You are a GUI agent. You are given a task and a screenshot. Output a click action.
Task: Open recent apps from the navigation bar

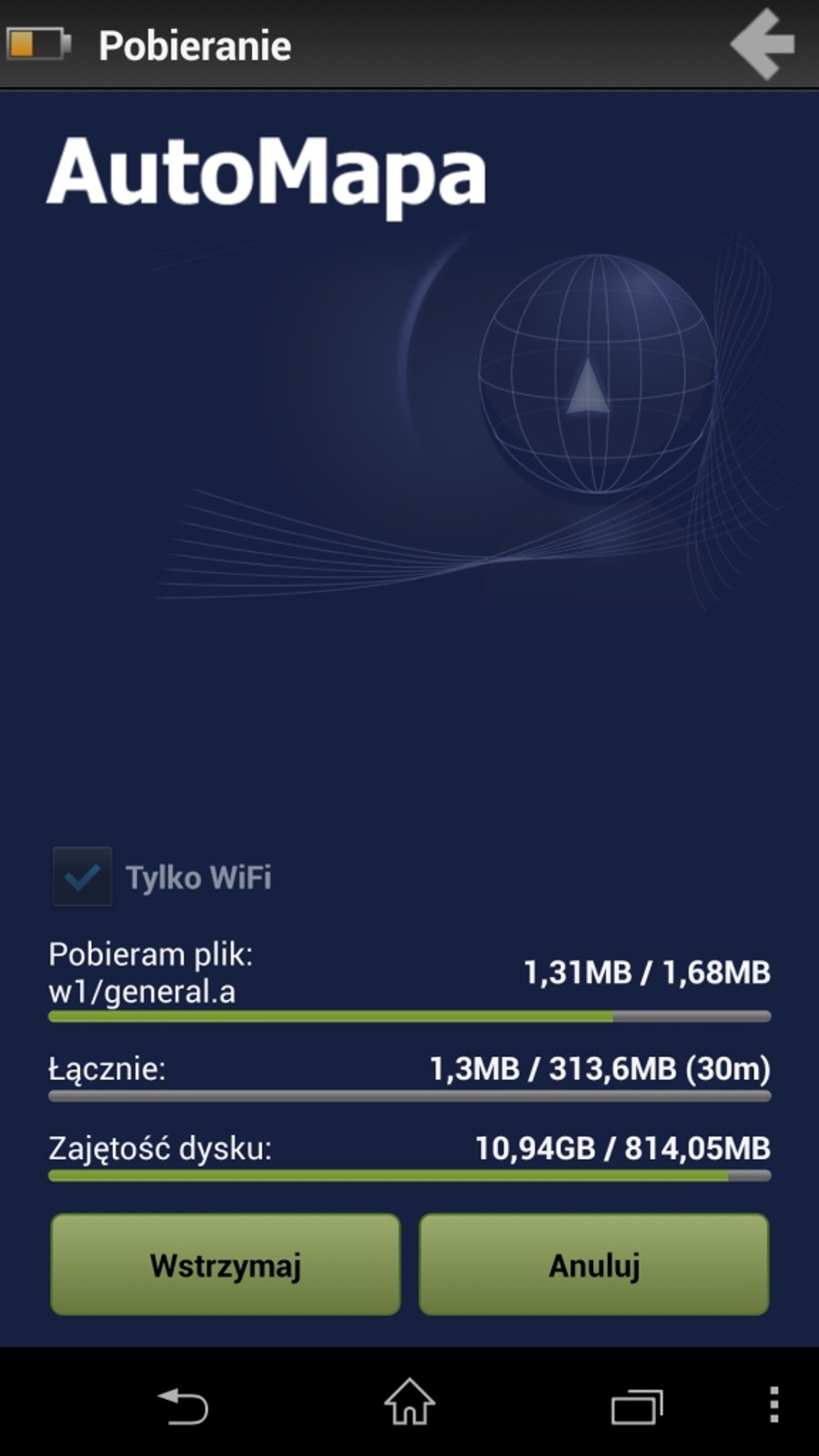[x=637, y=1404]
